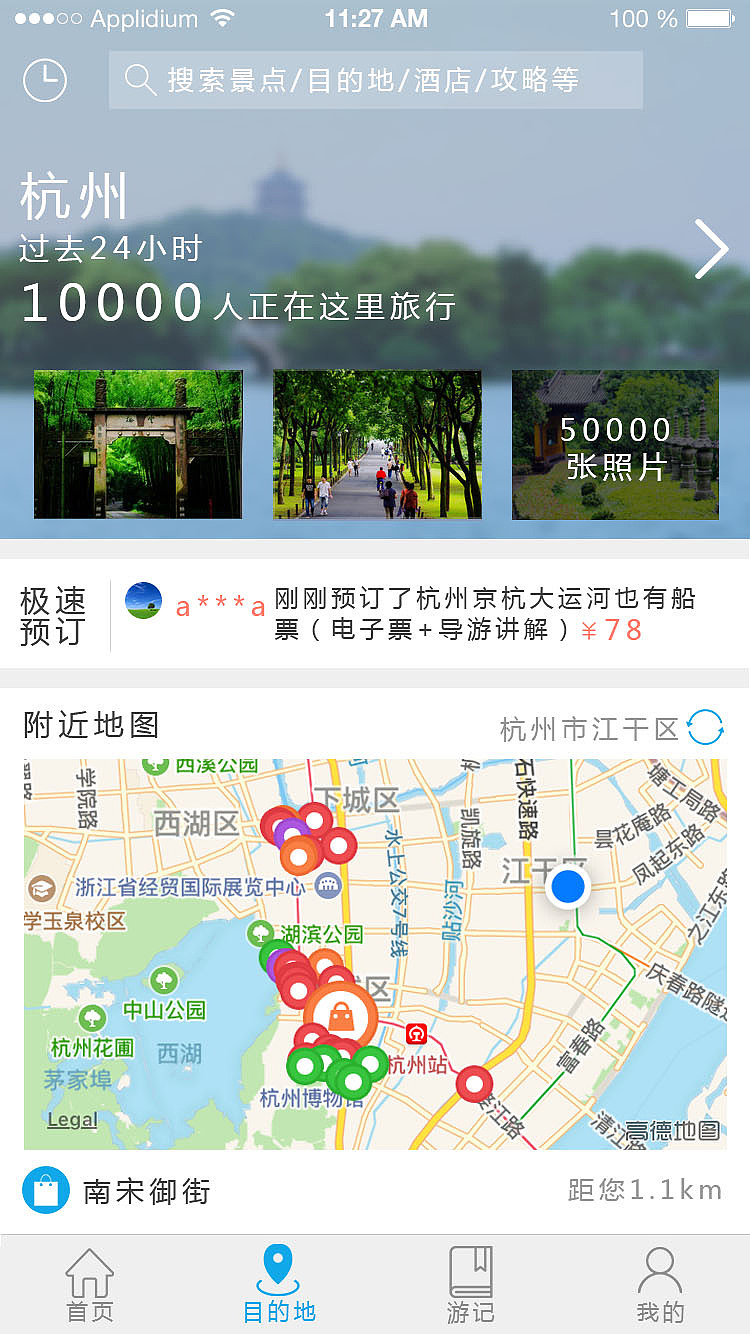Tap the clock history icon beside the search bar
The height and width of the screenshot is (1334, 750).
pos(44,79)
